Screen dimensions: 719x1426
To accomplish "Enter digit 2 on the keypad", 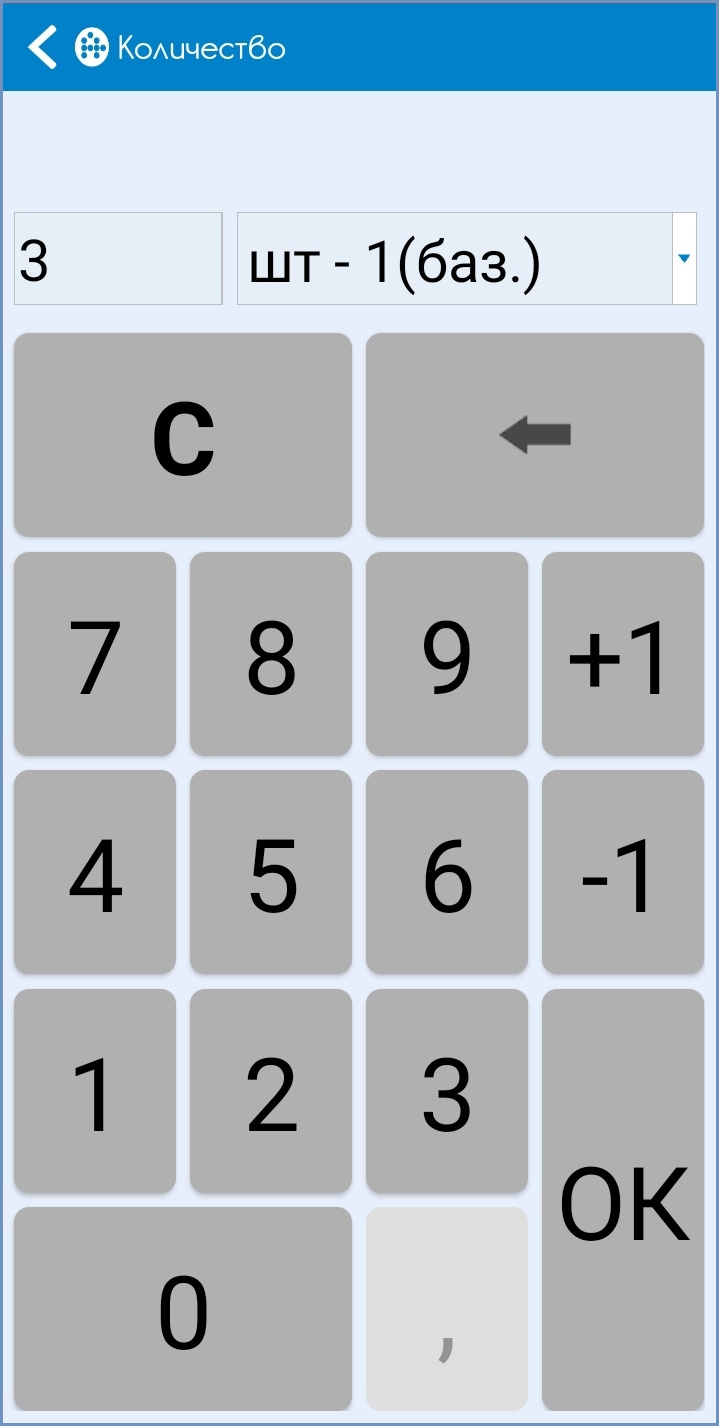I will pos(271,1091).
